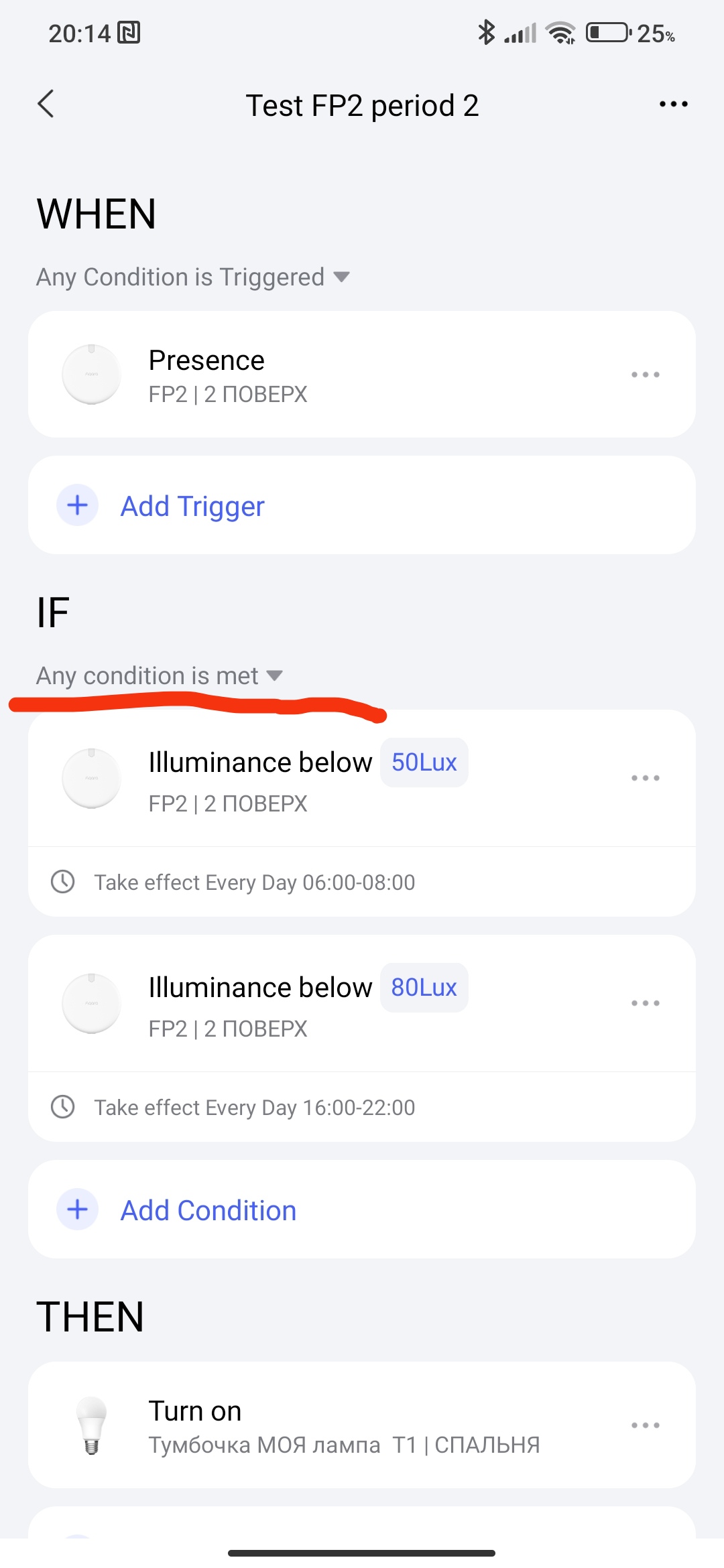Edit the 50Lux illuminance value

(x=424, y=763)
